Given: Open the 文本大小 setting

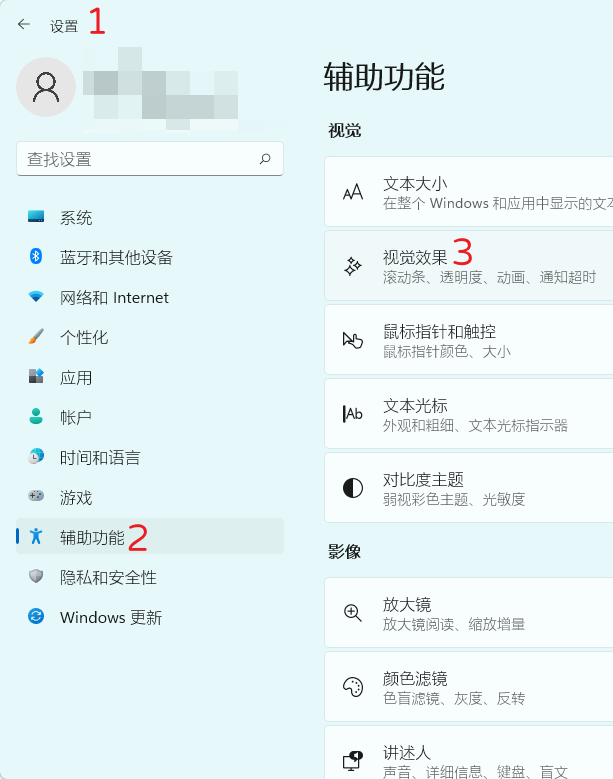Looking at the screenshot, I should [470, 192].
